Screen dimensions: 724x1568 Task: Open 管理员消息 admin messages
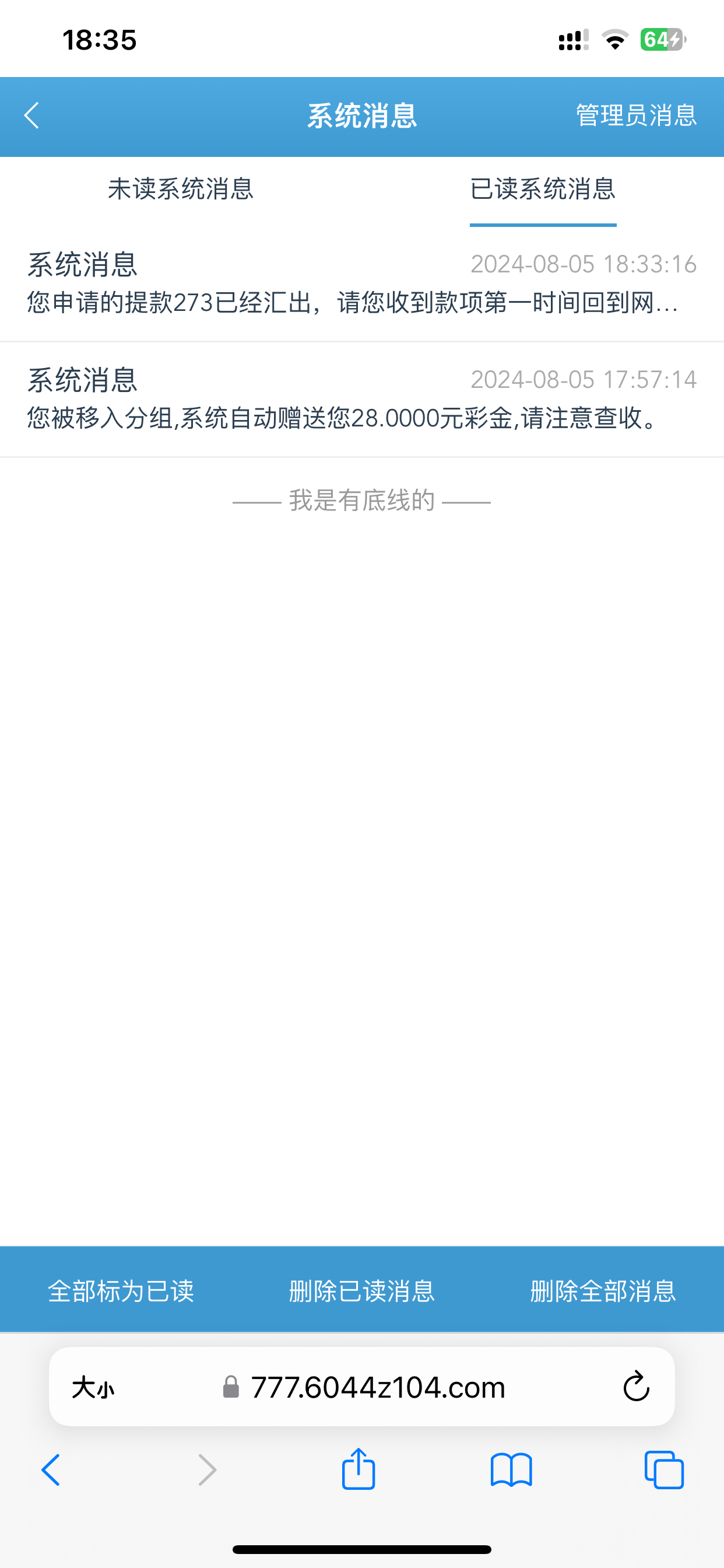click(636, 116)
